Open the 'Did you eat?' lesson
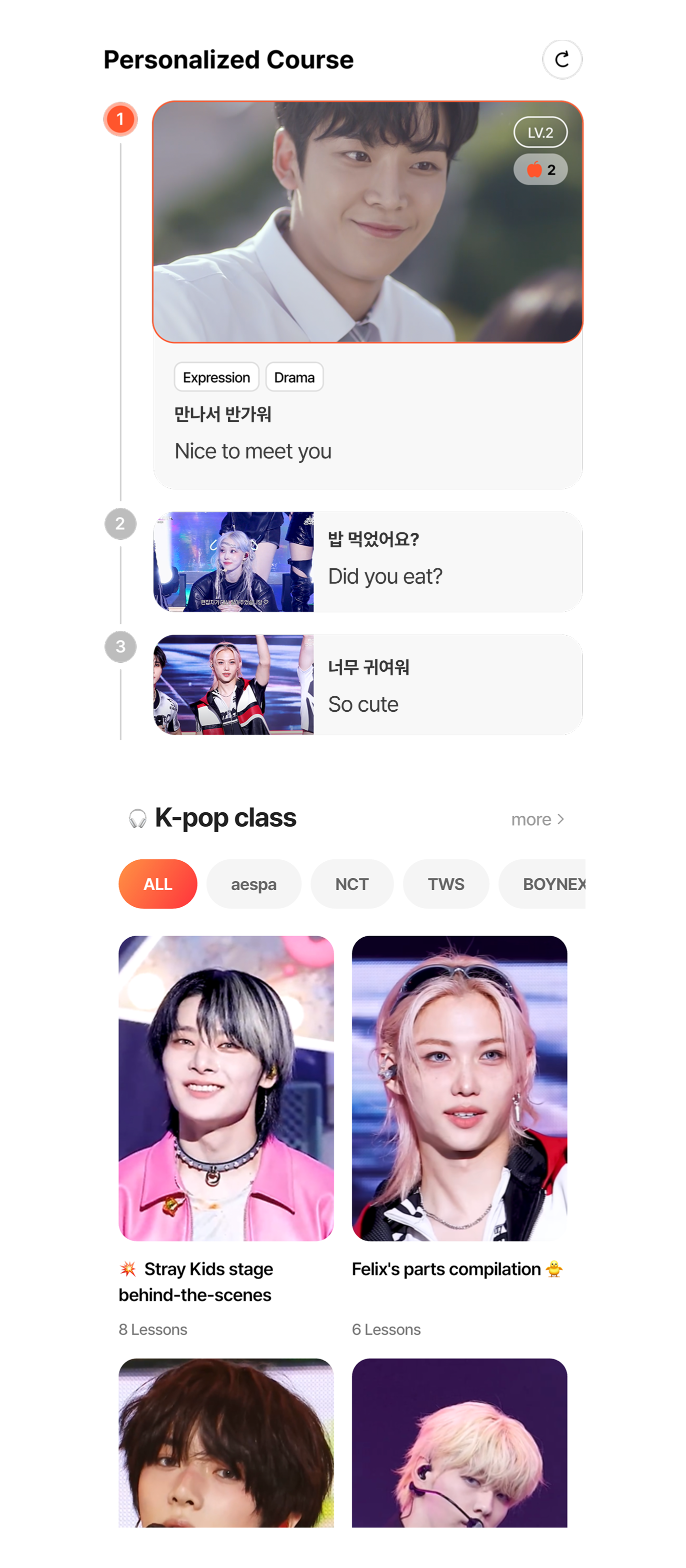Viewport: 686px width, 1568px height. click(367, 561)
